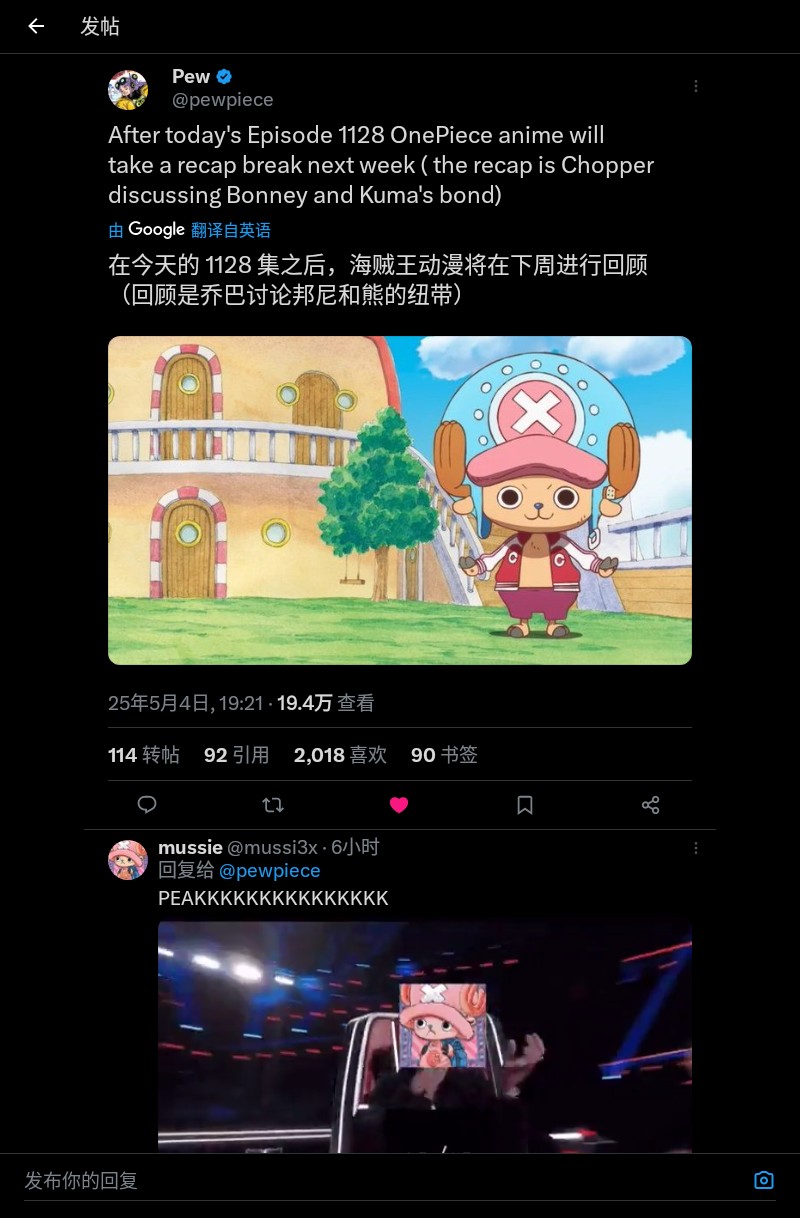Open the overflow menu on Pew's post
800x1218 pixels.
click(696, 87)
